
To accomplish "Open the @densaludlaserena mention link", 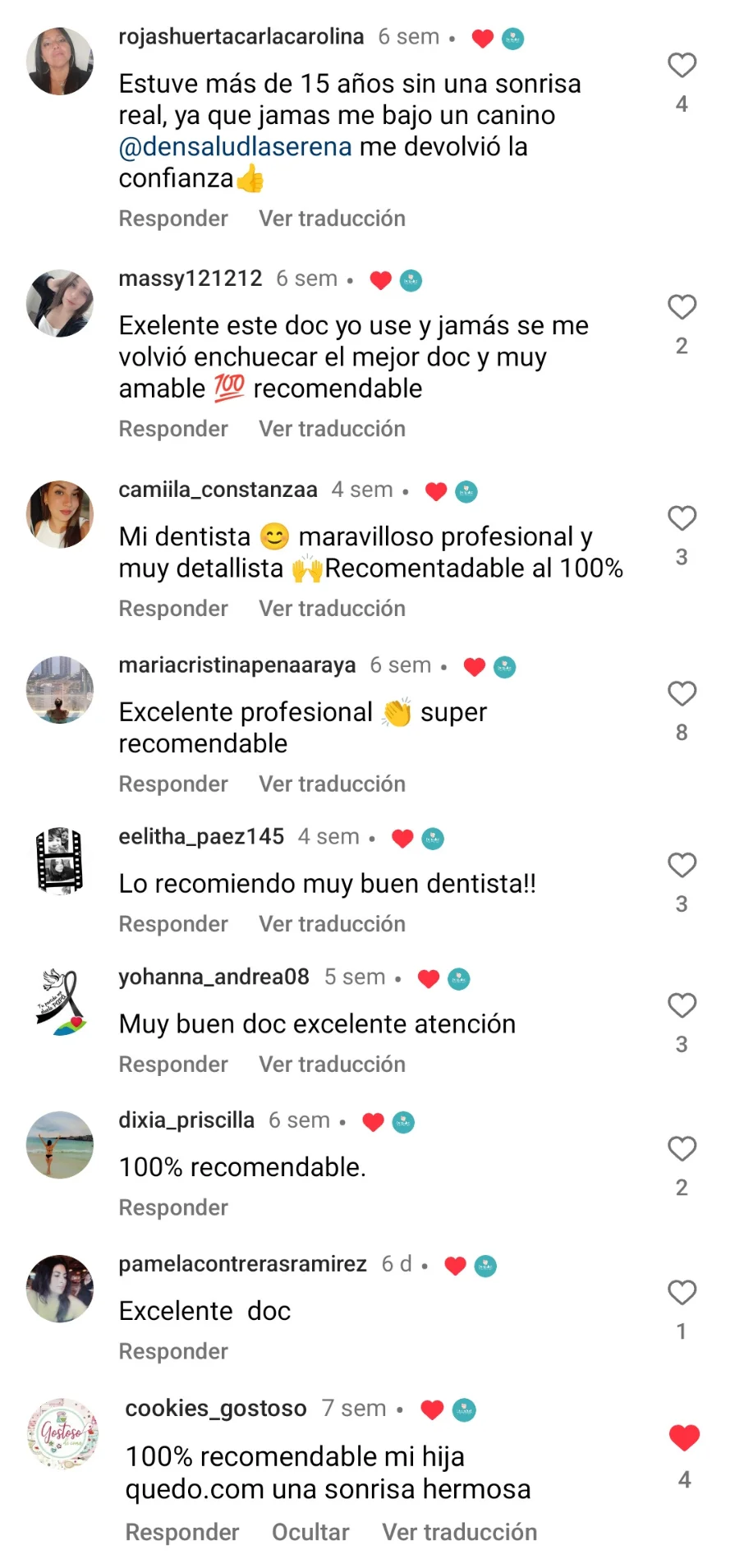I will coord(236,147).
